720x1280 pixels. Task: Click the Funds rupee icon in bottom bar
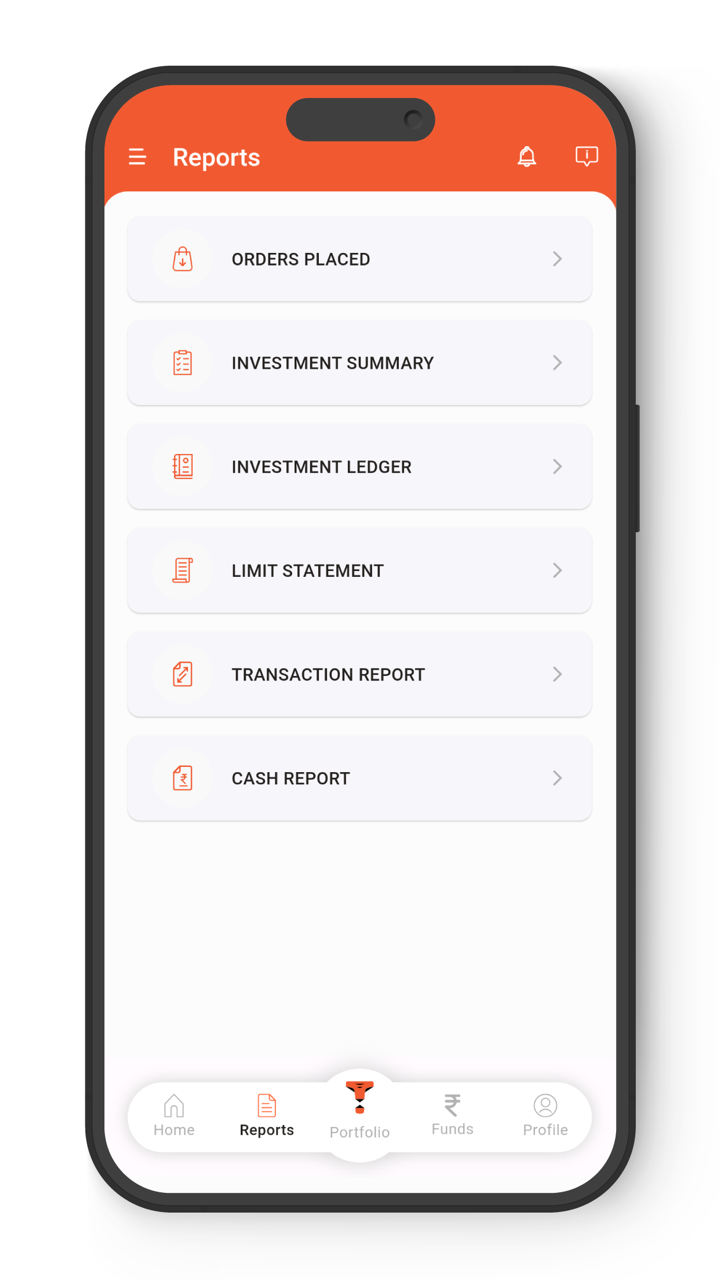(x=452, y=1106)
